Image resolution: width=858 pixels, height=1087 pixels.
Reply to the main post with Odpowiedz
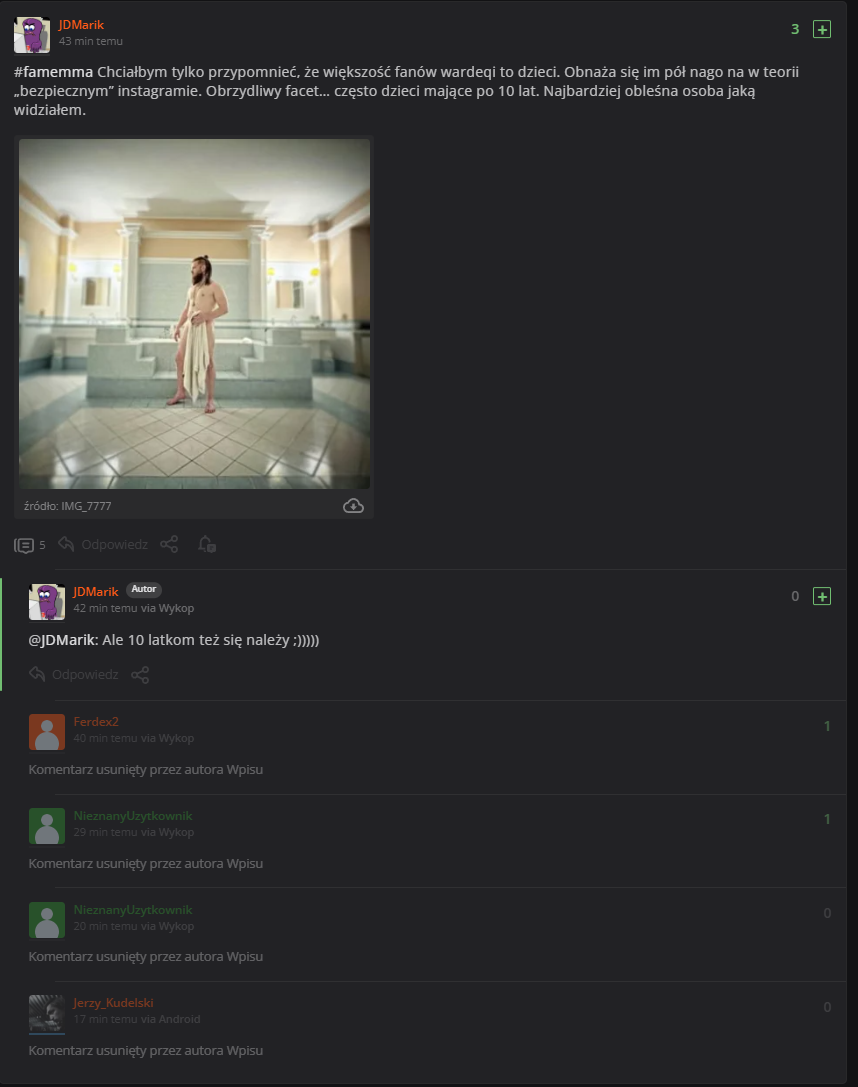click(104, 545)
